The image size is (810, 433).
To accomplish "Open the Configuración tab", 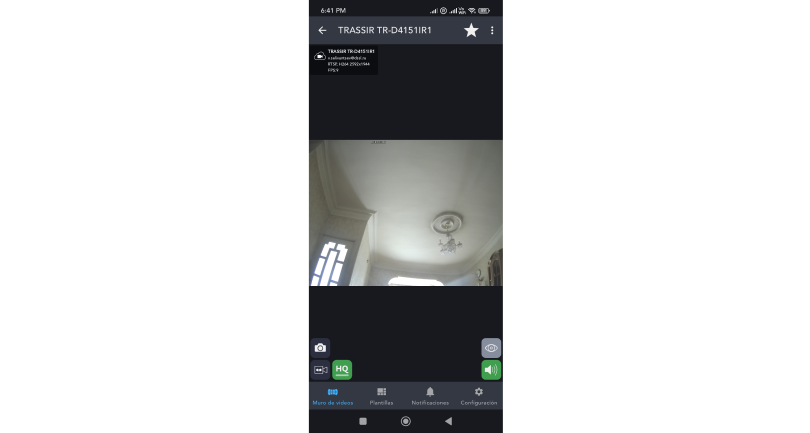I will point(479,396).
